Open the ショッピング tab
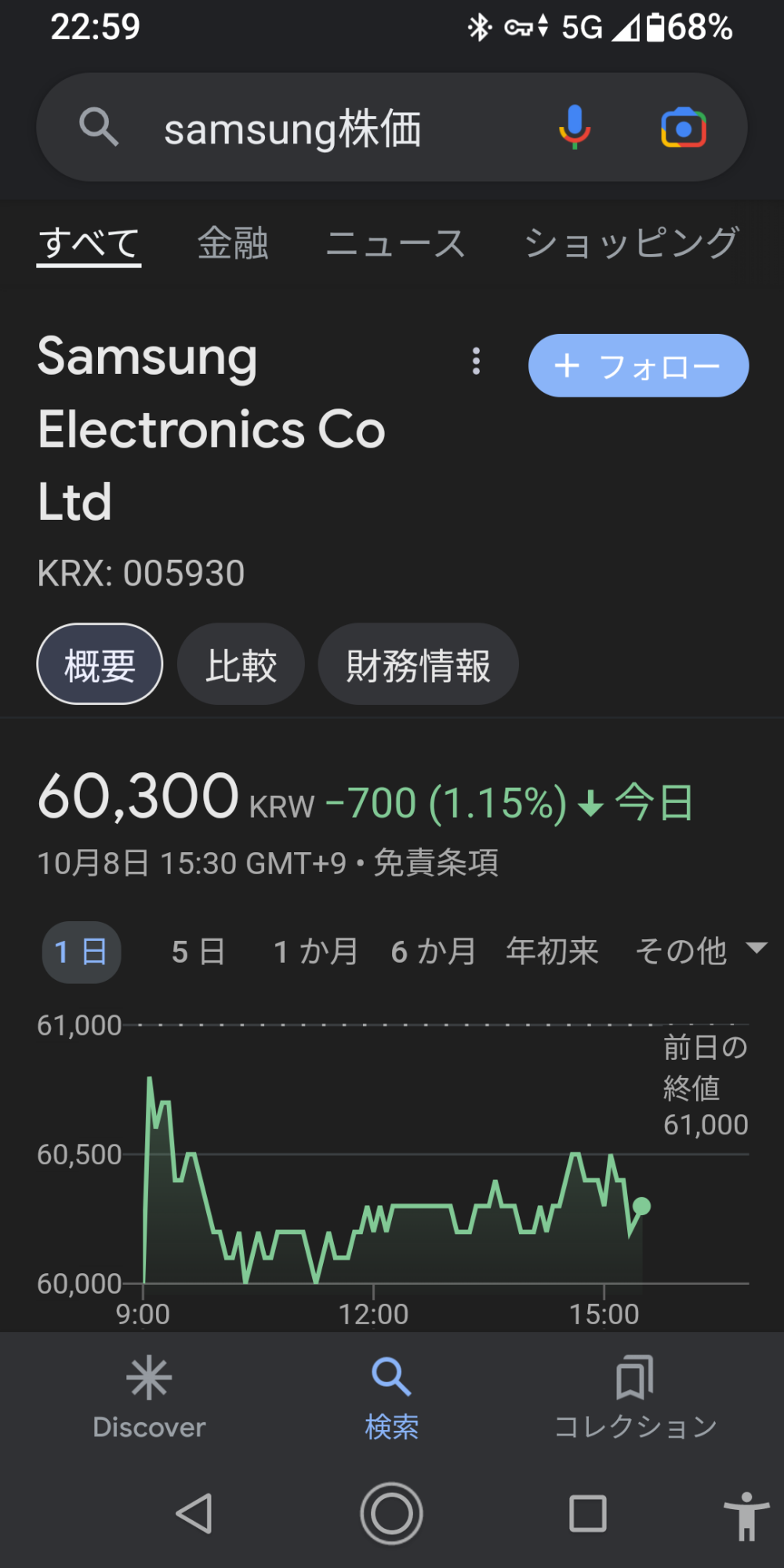This screenshot has width=784, height=1568. tap(631, 243)
